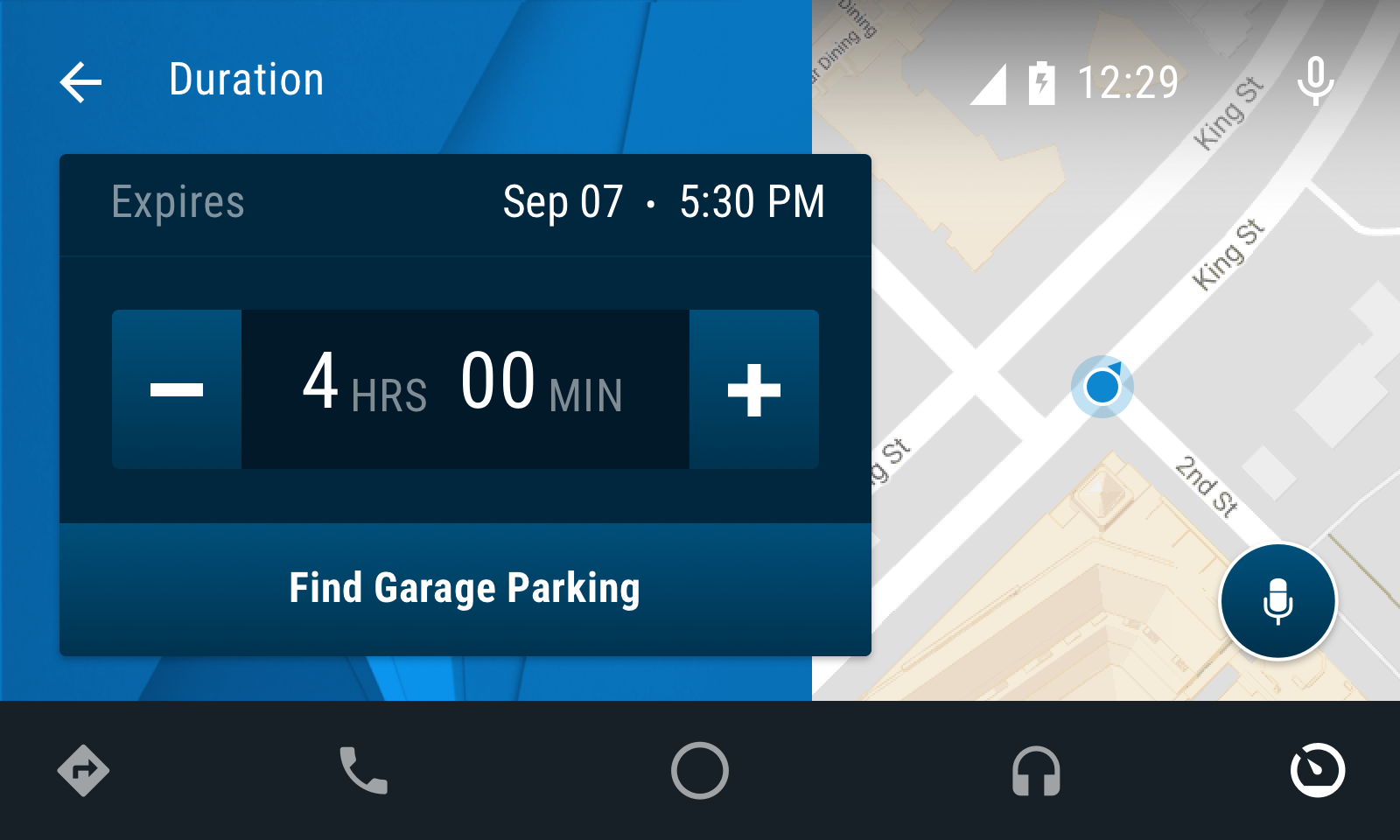
Task: Increase parking duration with the plus button
Action: coord(753,389)
